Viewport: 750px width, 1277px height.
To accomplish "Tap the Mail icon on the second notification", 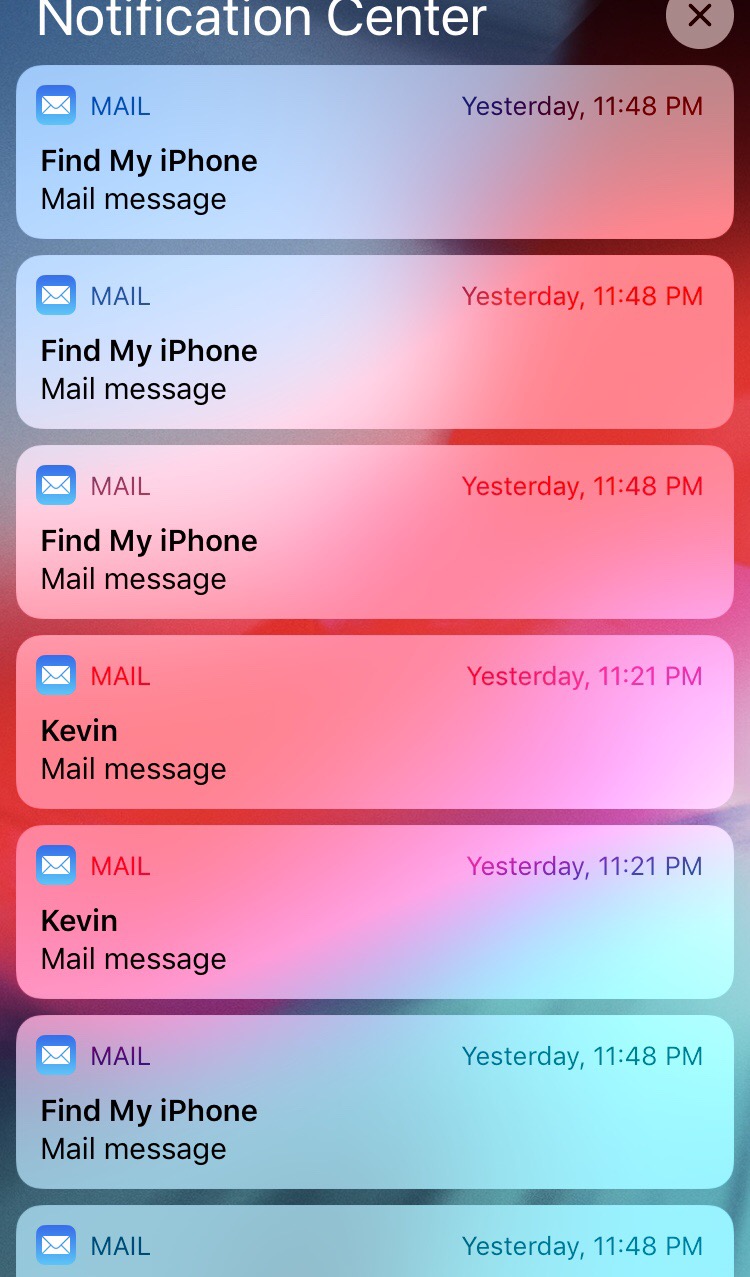I will [x=56, y=294].
